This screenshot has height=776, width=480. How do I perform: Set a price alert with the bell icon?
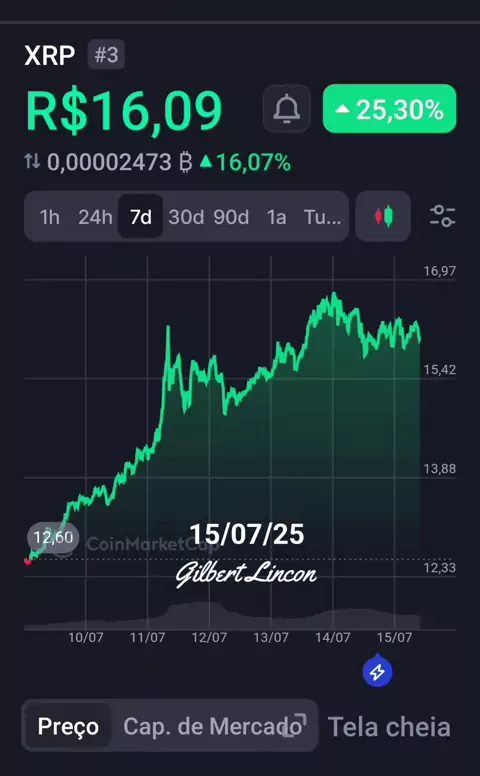pos(287,108)
